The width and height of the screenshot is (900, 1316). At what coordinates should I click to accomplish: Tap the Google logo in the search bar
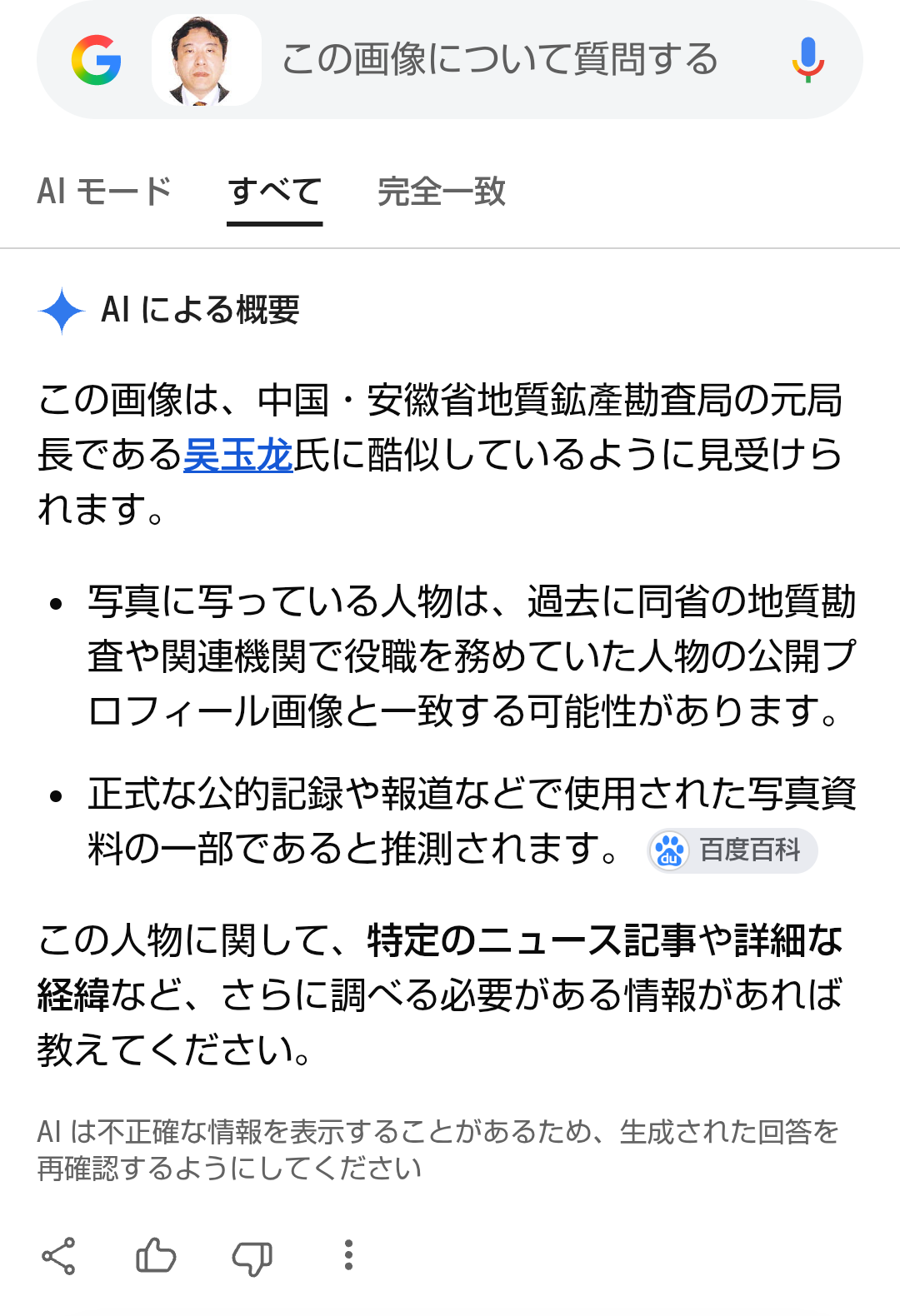97,60
